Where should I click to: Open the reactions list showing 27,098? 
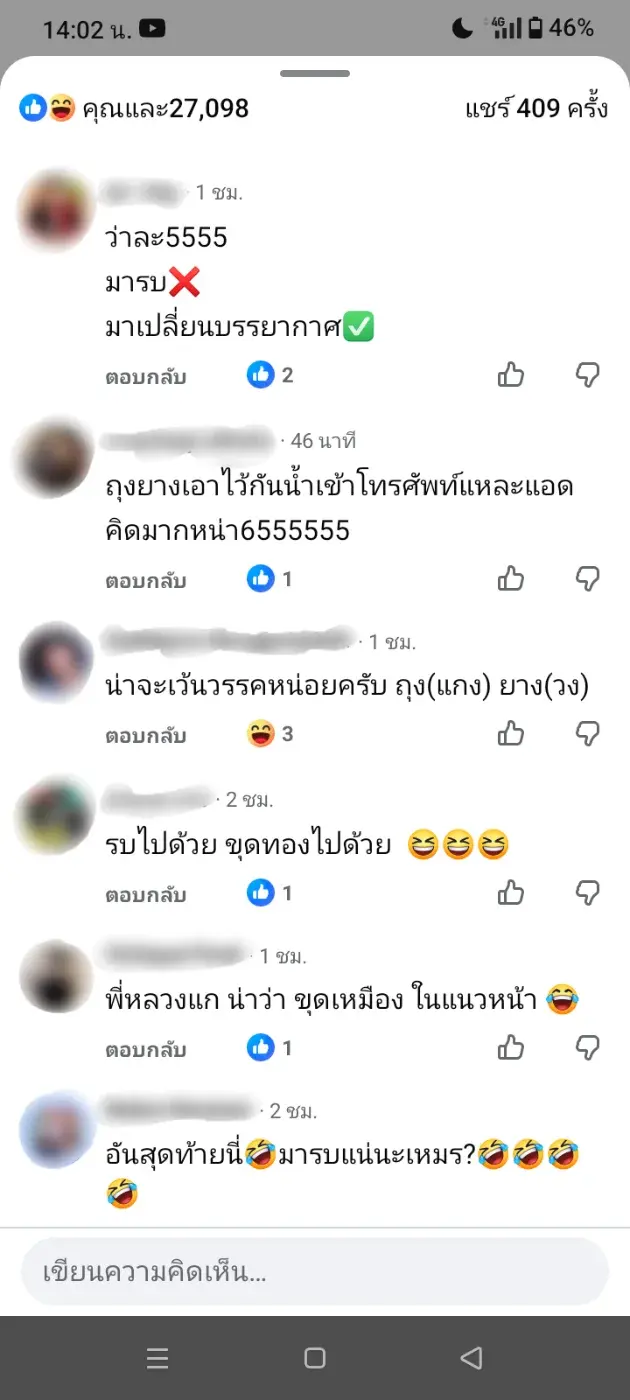click(134, 108)
